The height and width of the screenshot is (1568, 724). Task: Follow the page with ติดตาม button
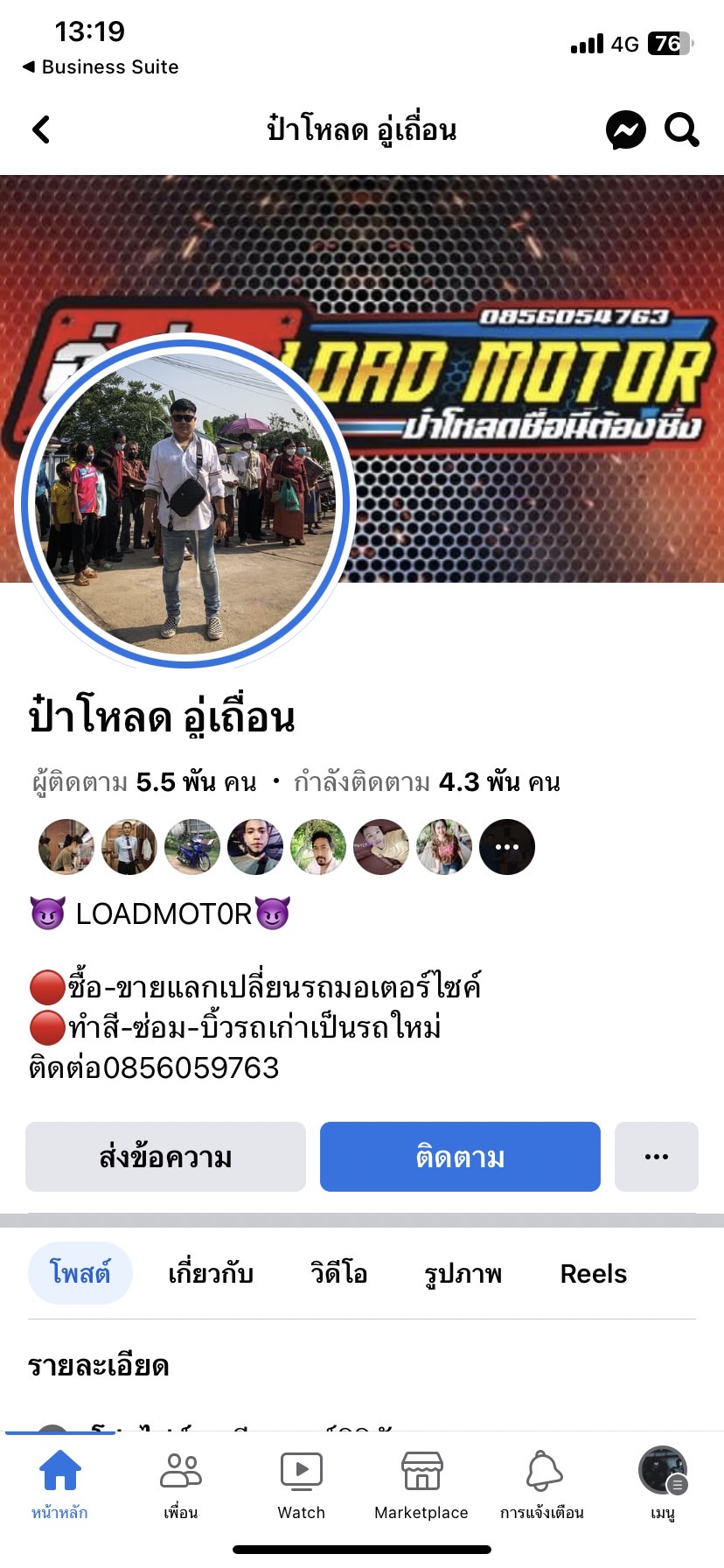pyautogui.click(x=460, y=1157)
